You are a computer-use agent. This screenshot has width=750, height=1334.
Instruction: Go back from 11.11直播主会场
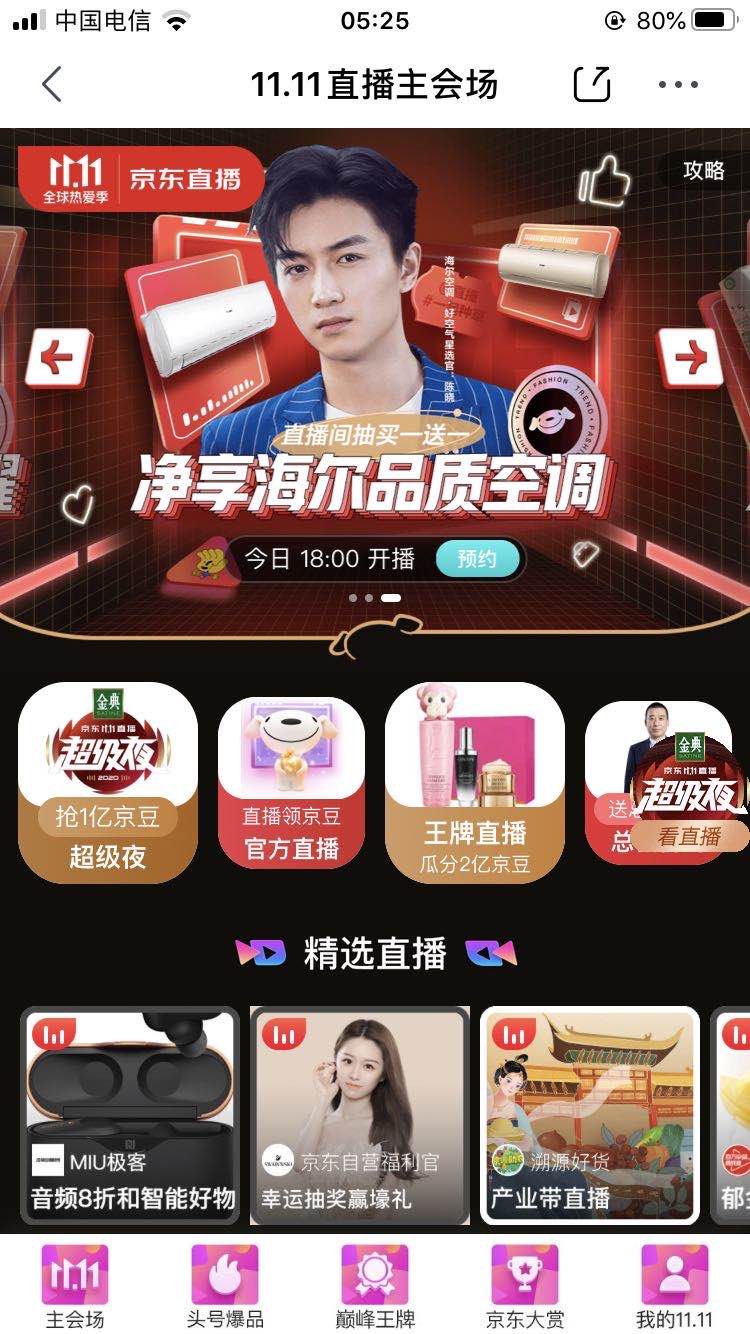click(x=52, y=85)
